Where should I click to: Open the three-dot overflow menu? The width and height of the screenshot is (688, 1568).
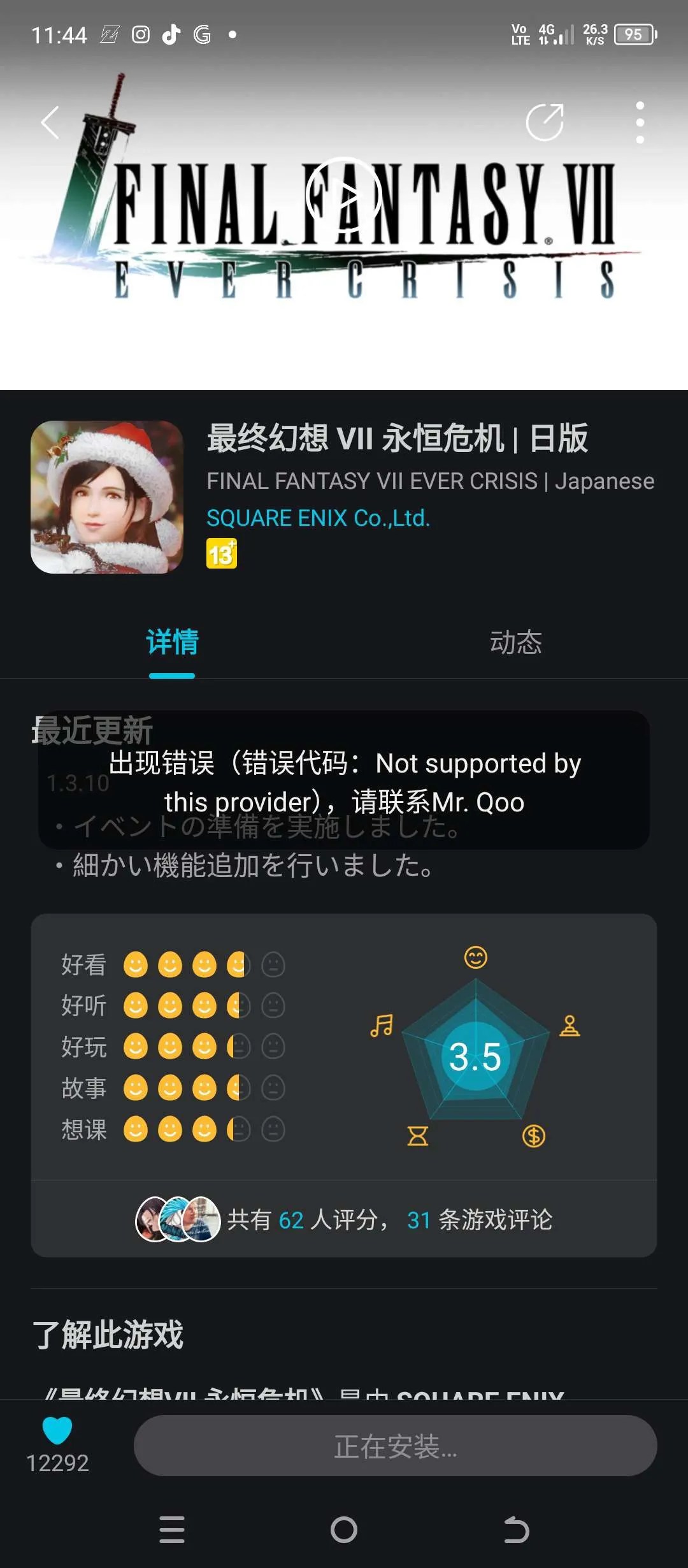click(x=640, y=122)
